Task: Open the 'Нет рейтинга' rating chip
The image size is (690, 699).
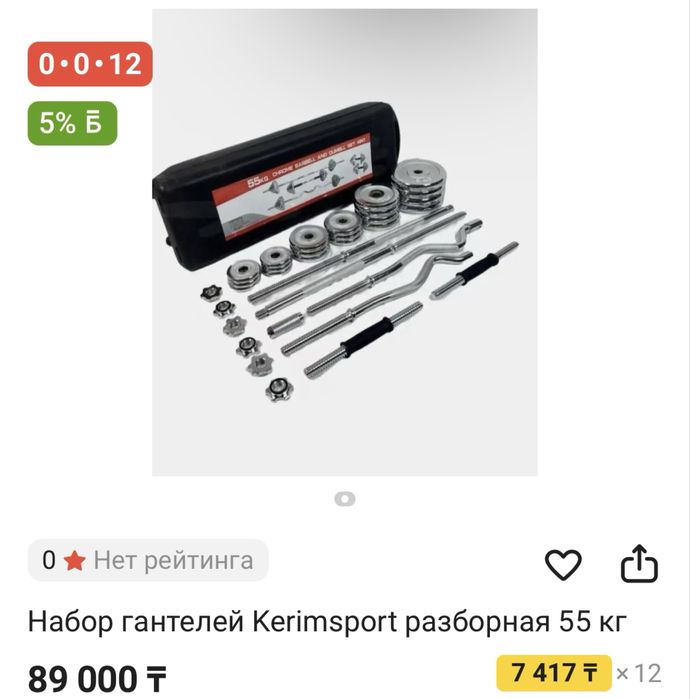Action: (x=148, y=561)
